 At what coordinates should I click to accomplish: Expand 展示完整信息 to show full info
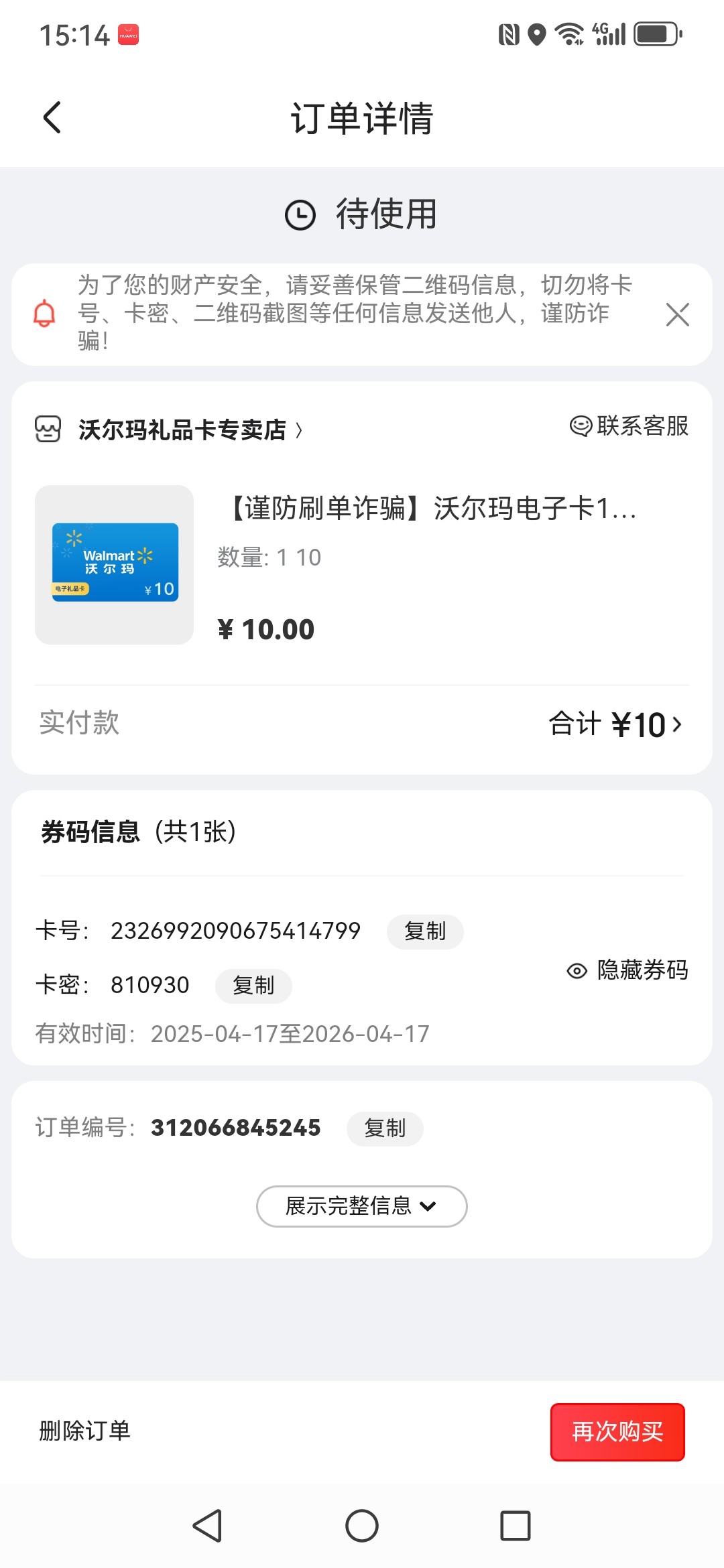[361, 1206]
